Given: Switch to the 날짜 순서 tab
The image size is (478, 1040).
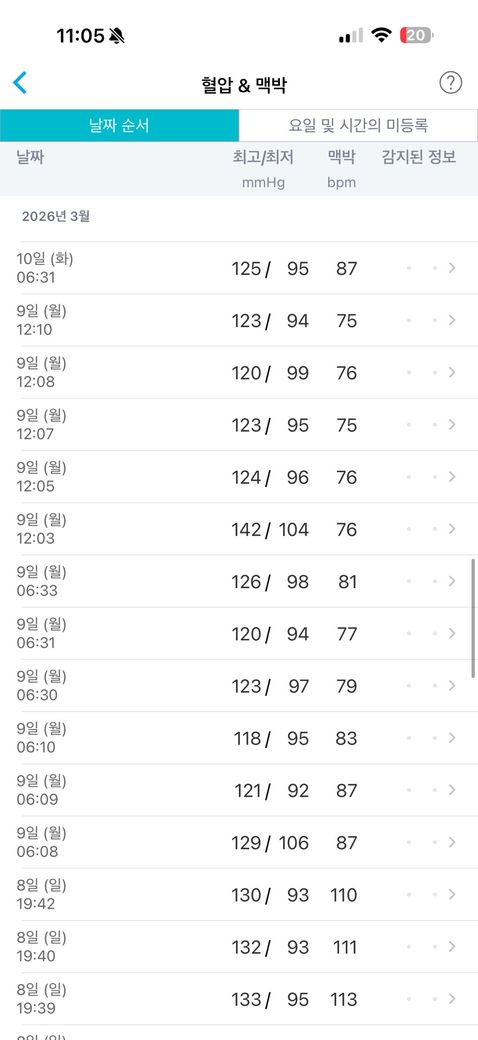Looking at the screenshot, I should tap(119, 125).
